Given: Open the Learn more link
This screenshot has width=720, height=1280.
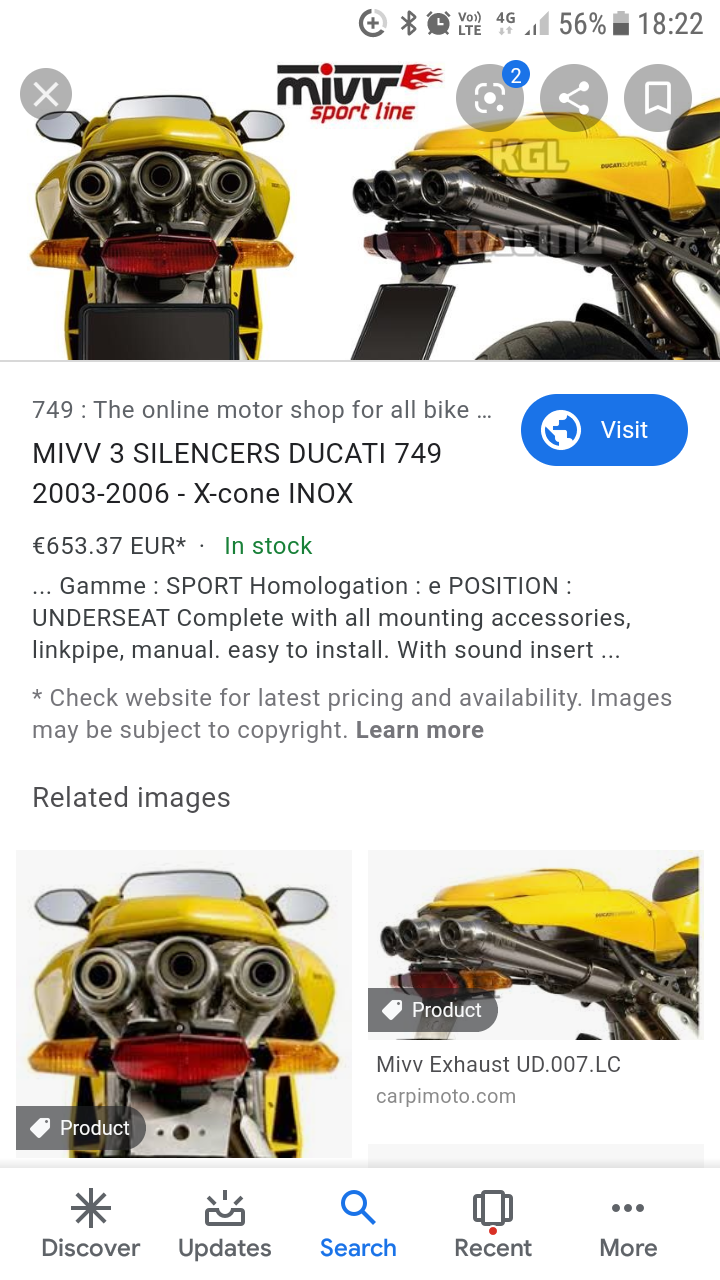Looking at the screenshot, I should (419, 730).
